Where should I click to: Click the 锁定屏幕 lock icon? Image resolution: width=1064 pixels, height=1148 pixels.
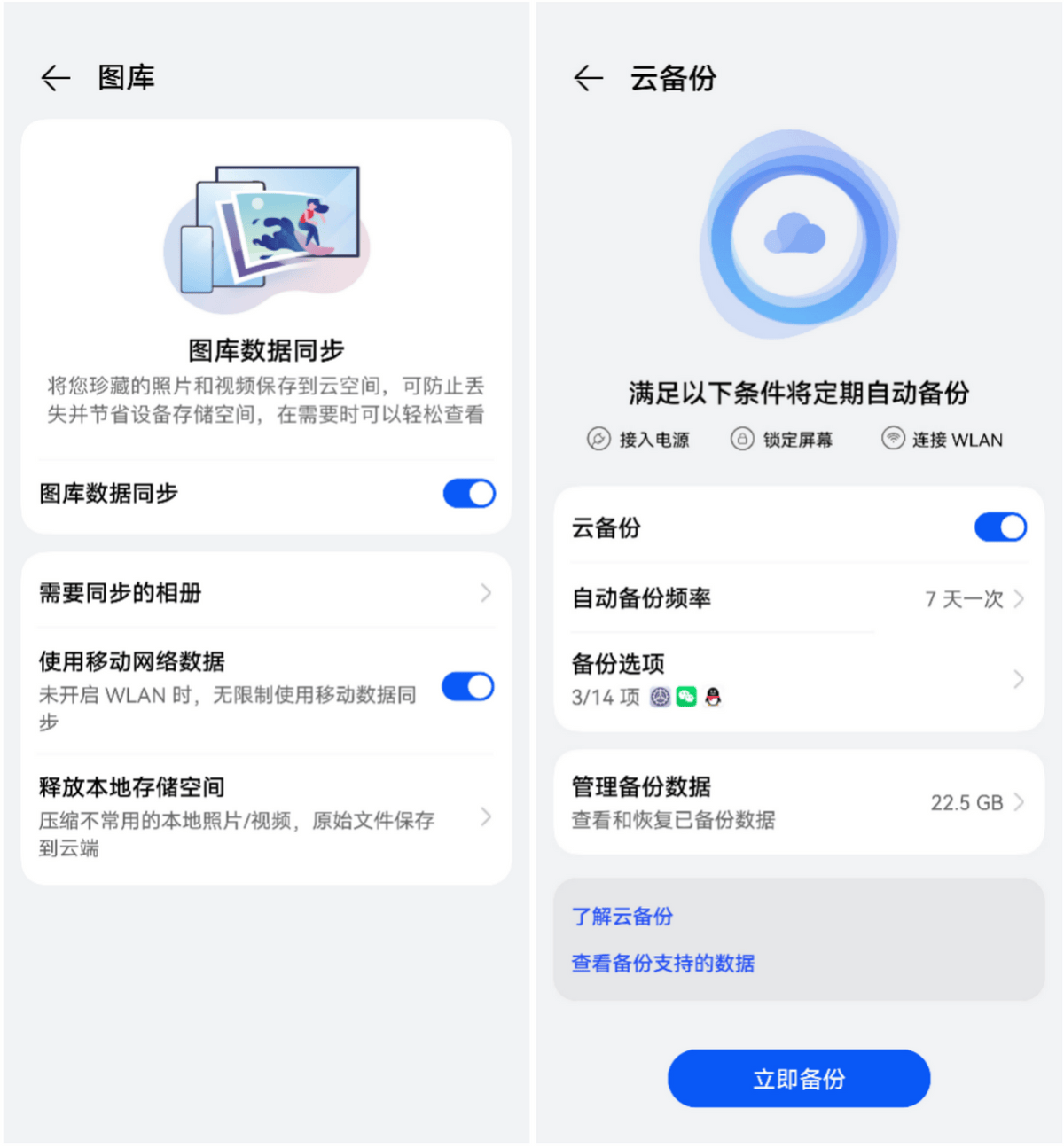[740, 439]
